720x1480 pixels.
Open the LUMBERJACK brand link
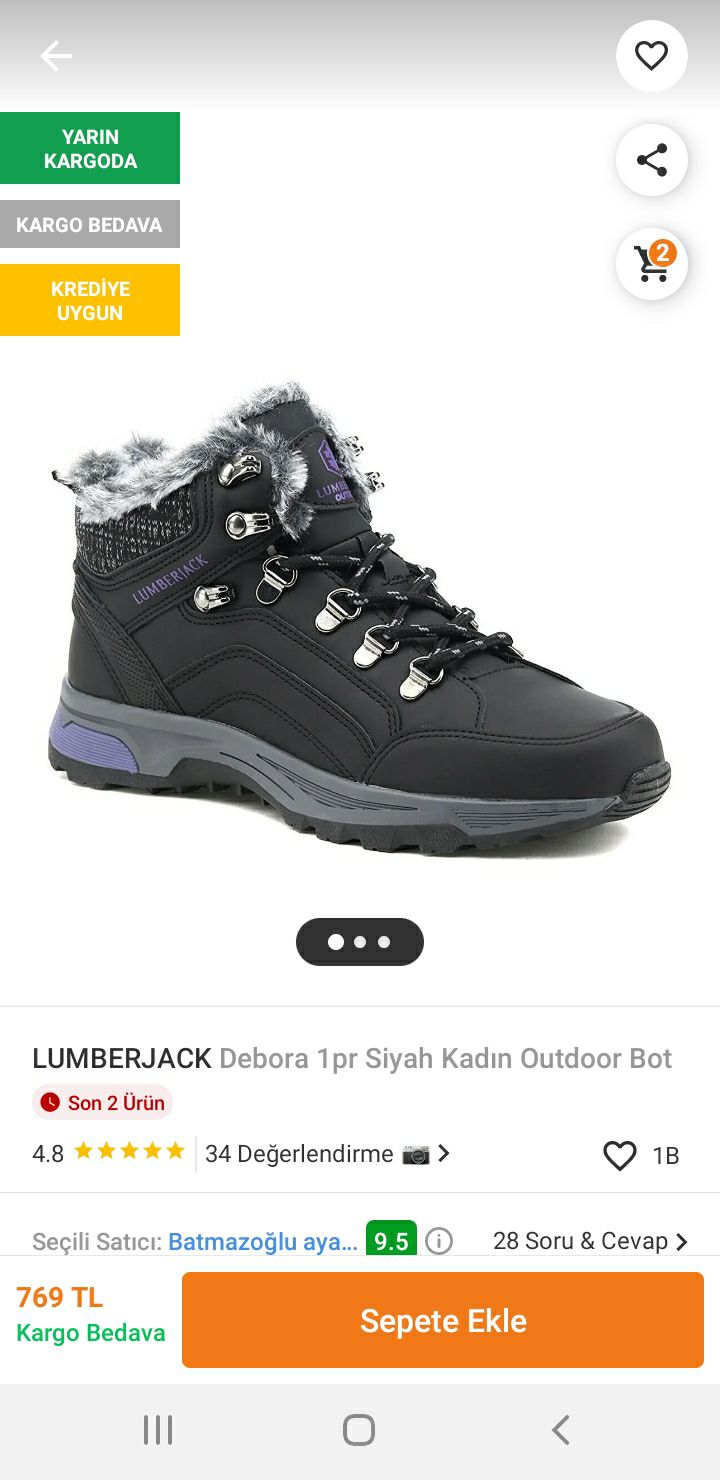(x=122, y=1058)
